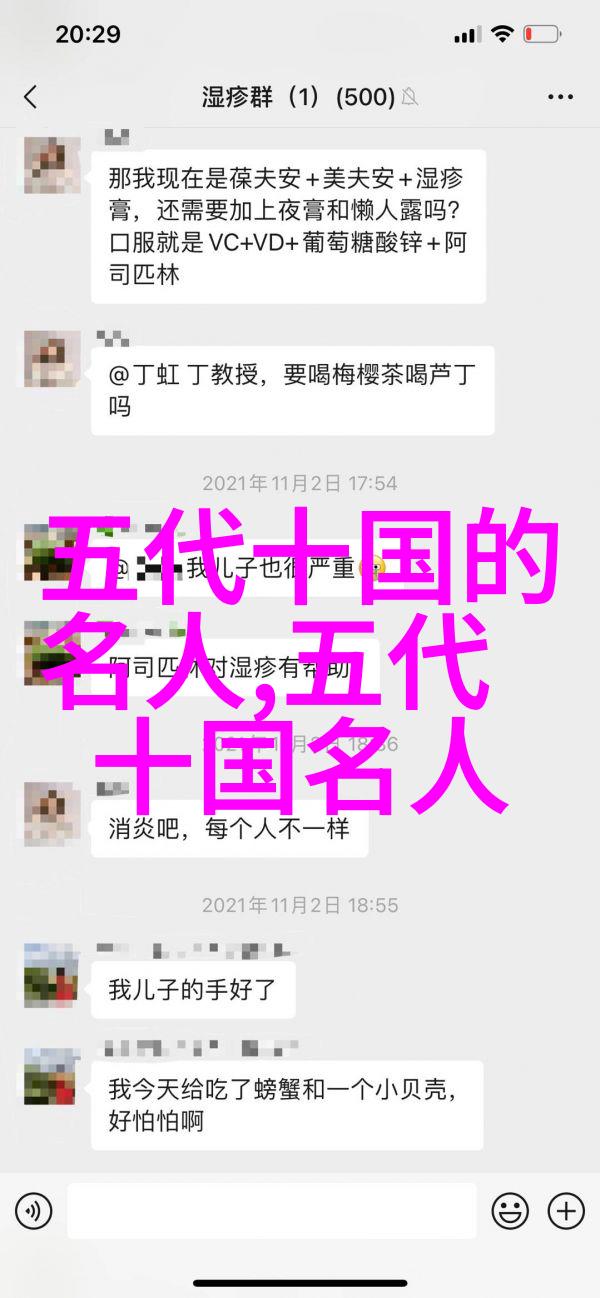Focus the message text field

[272, 1212]
